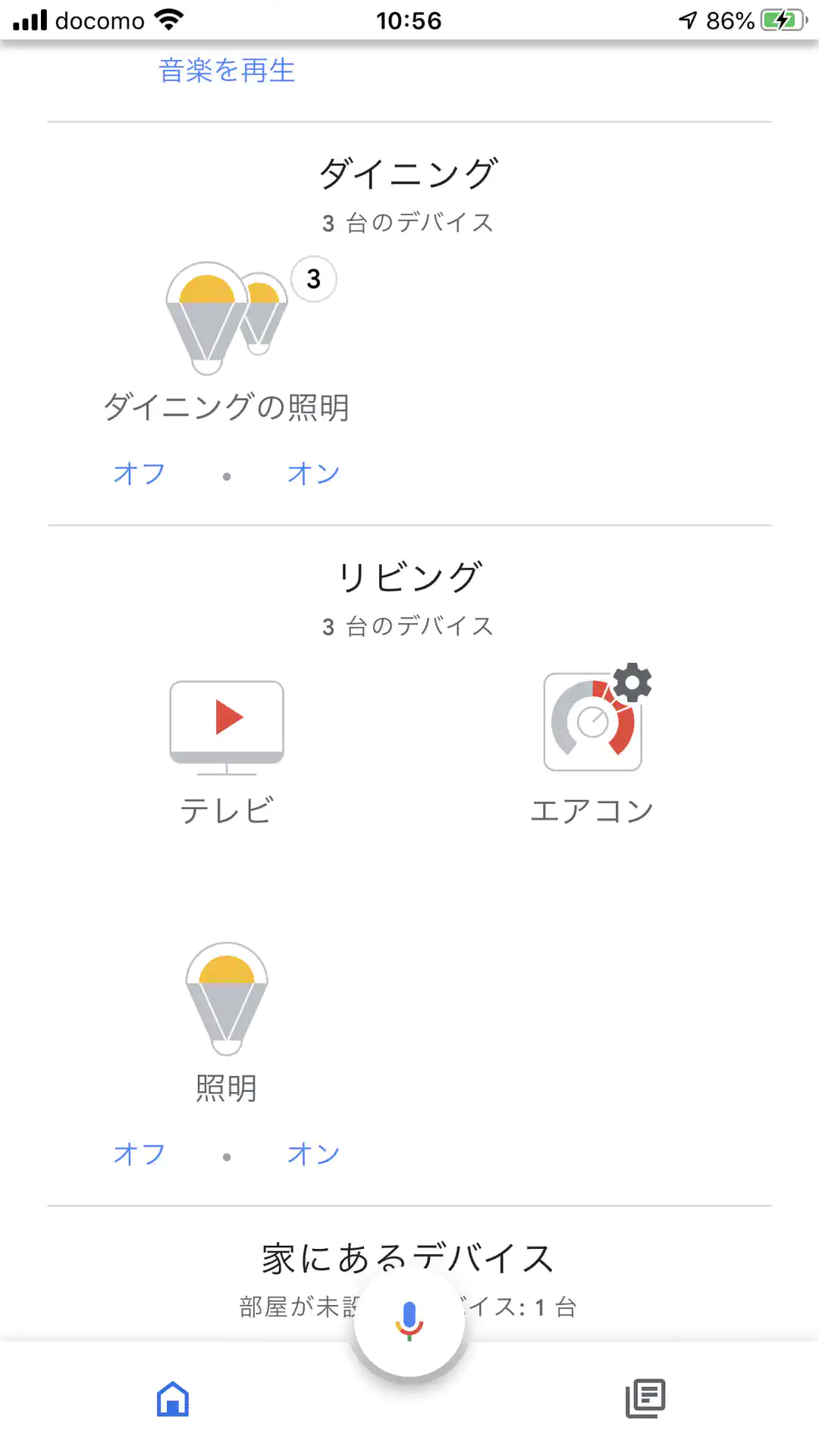Image resolution: width=819 pixels, height=1456 pixels.
Task: Turn on ダイニングの照明
Action: [313, 474]
